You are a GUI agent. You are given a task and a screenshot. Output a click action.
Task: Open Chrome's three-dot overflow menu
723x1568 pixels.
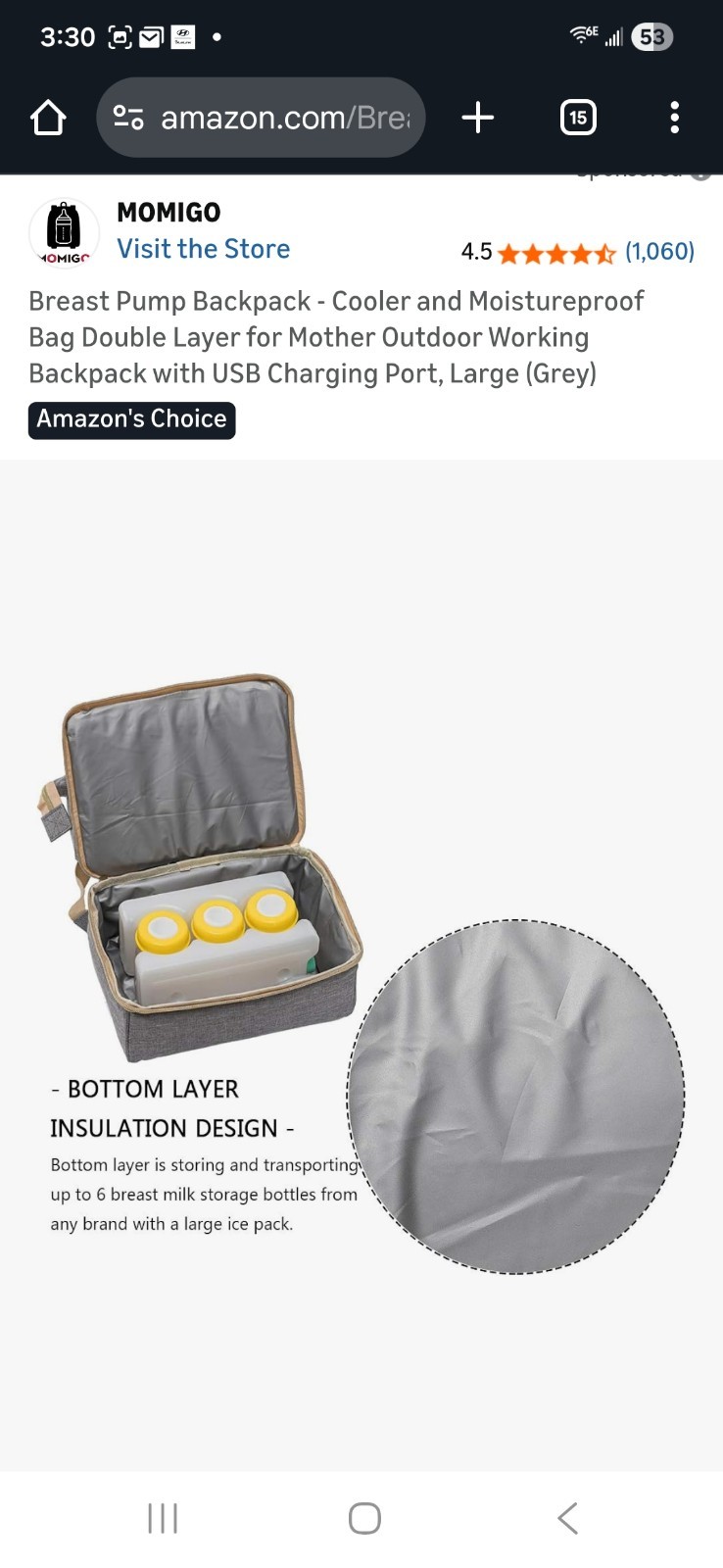pyautogui.click(x=674, y=118)
